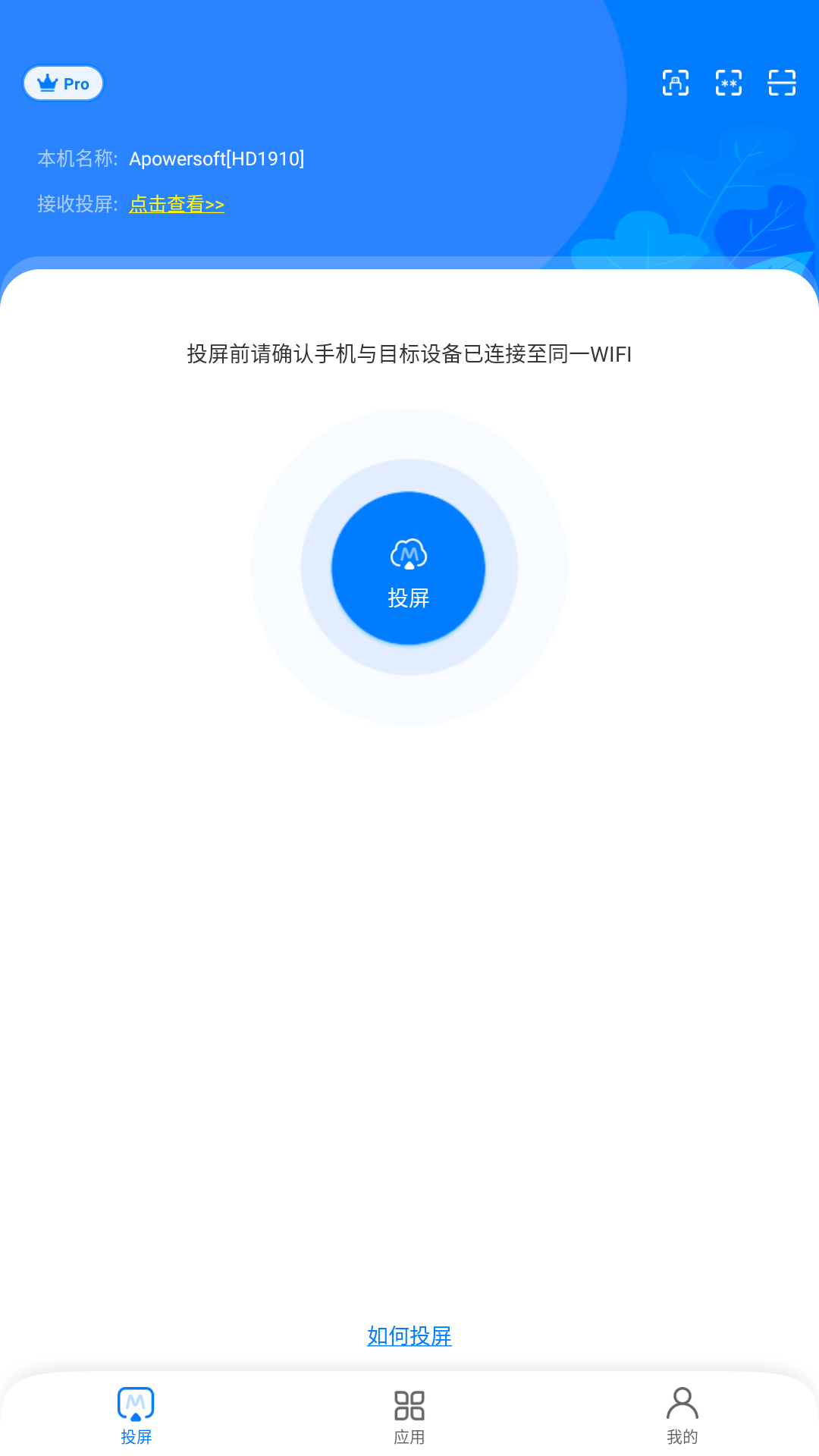Open the 我的 tab
819x1456 pixels.
click(682, 1415)
